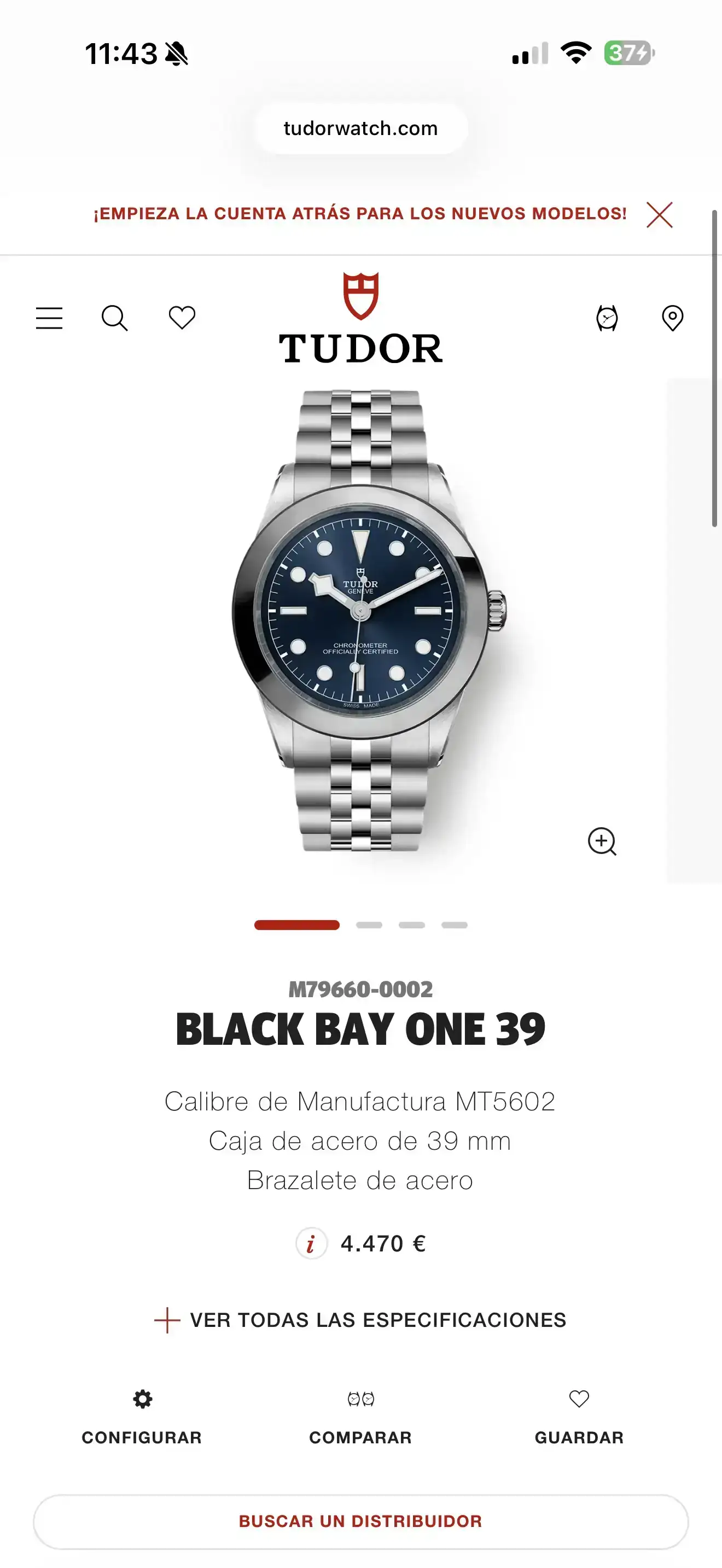The image size is (722, 1568).
Task: Open the hamburger menu
Action: (x=49, y=318)
